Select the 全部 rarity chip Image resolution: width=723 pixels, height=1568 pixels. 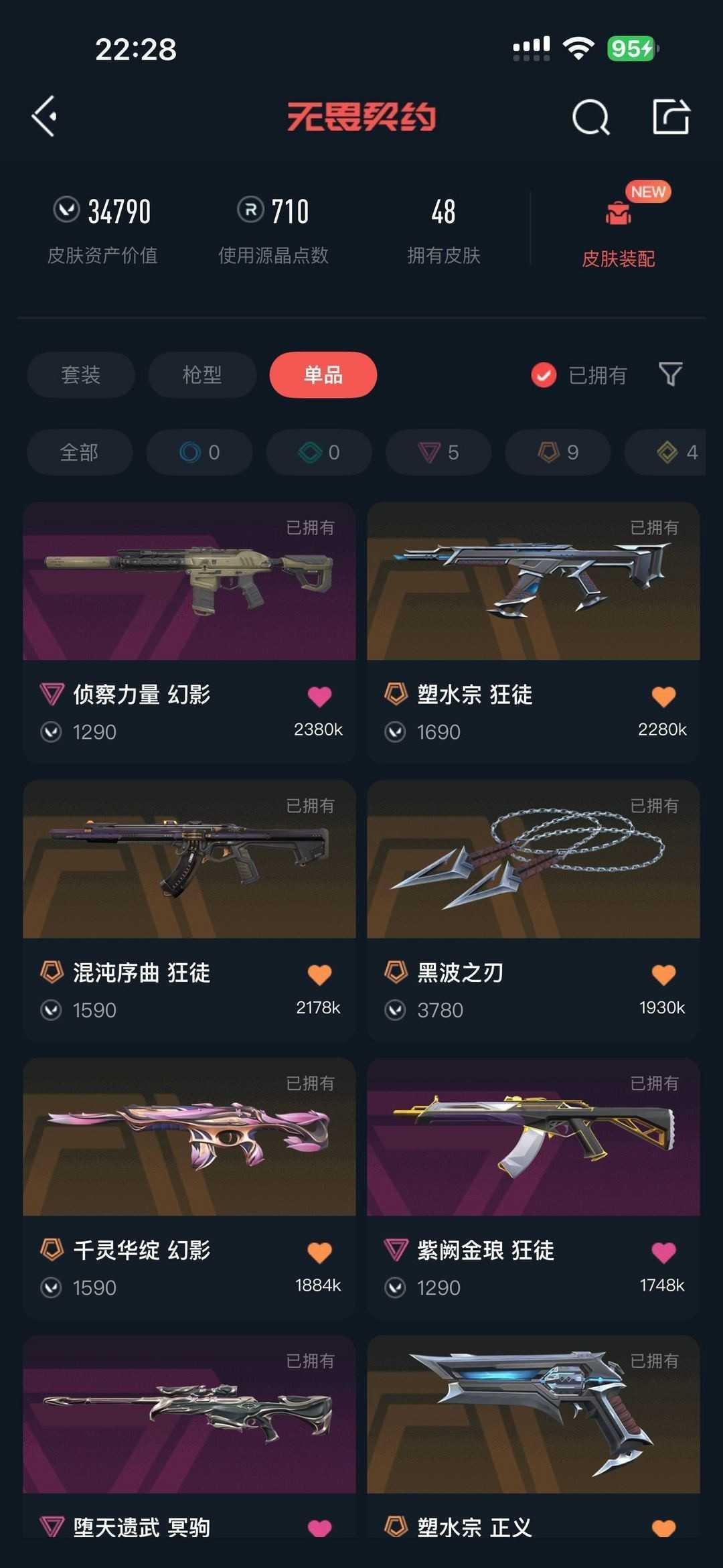80,452
